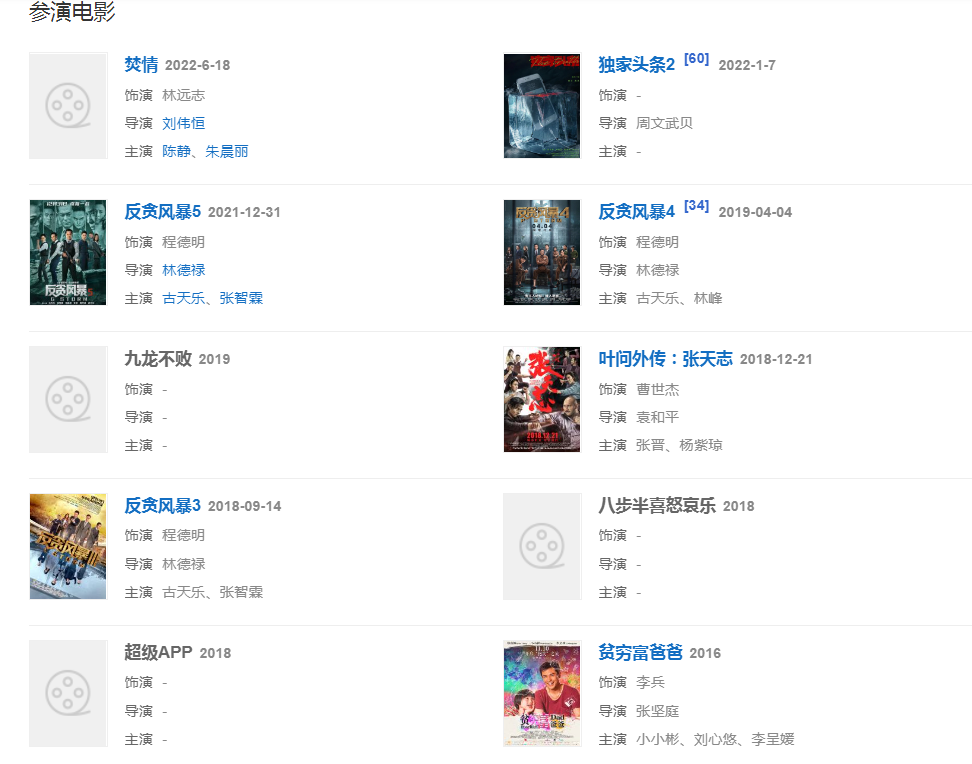Open the 反贪风暴5 movie link
972x764 pixels.
[163, 212]
